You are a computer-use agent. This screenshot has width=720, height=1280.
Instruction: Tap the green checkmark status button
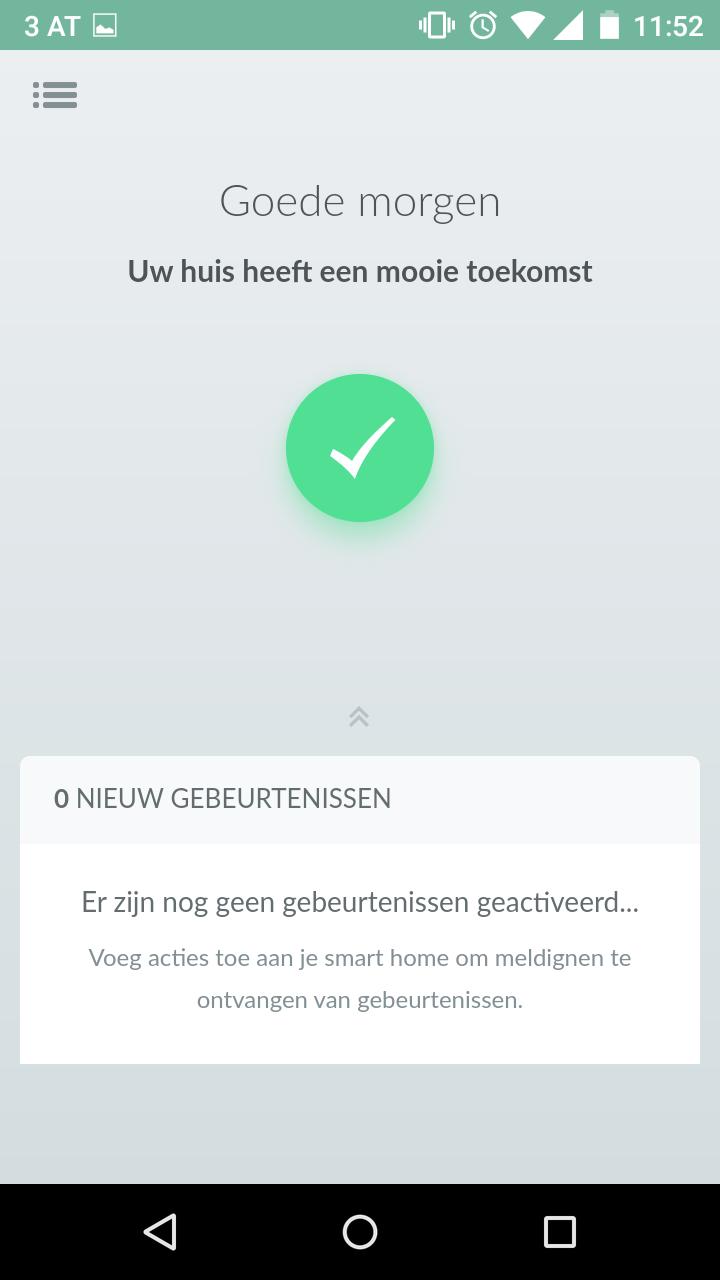(360, 448)
